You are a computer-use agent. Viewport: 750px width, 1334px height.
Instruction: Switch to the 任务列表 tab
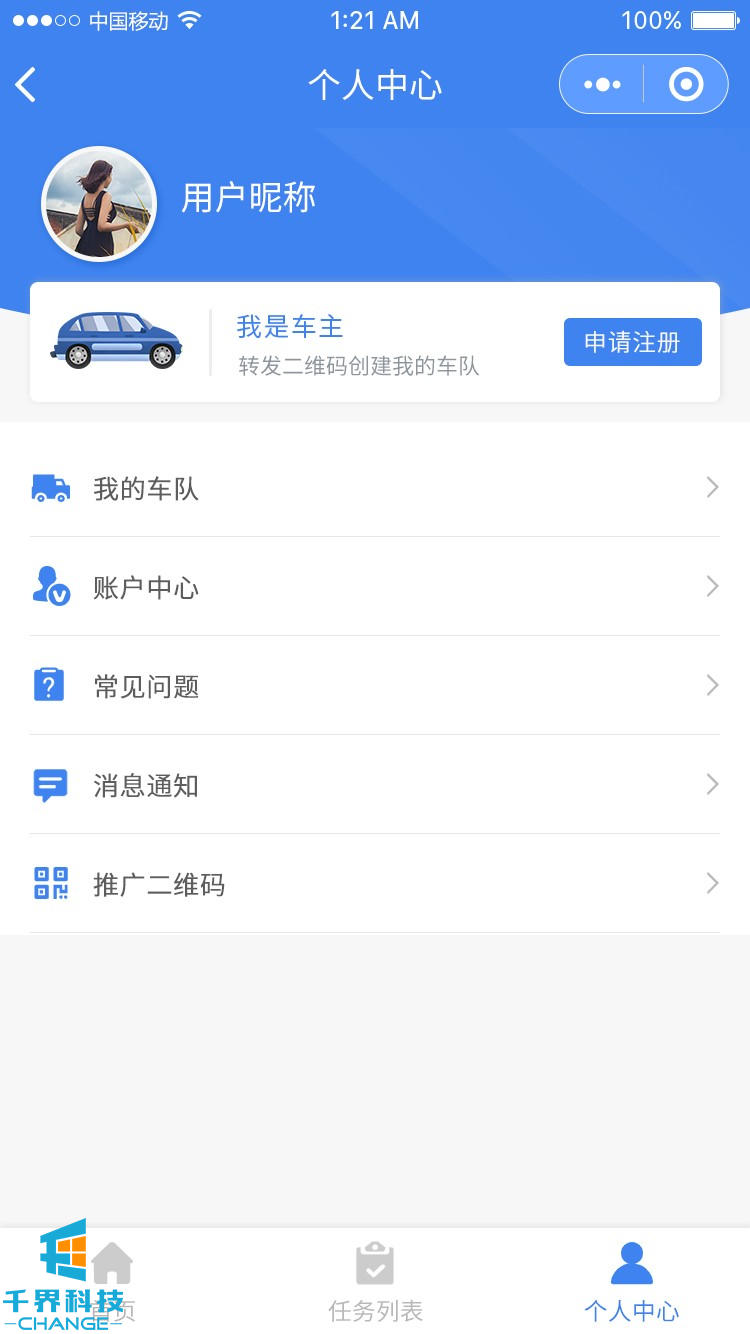375,1282
